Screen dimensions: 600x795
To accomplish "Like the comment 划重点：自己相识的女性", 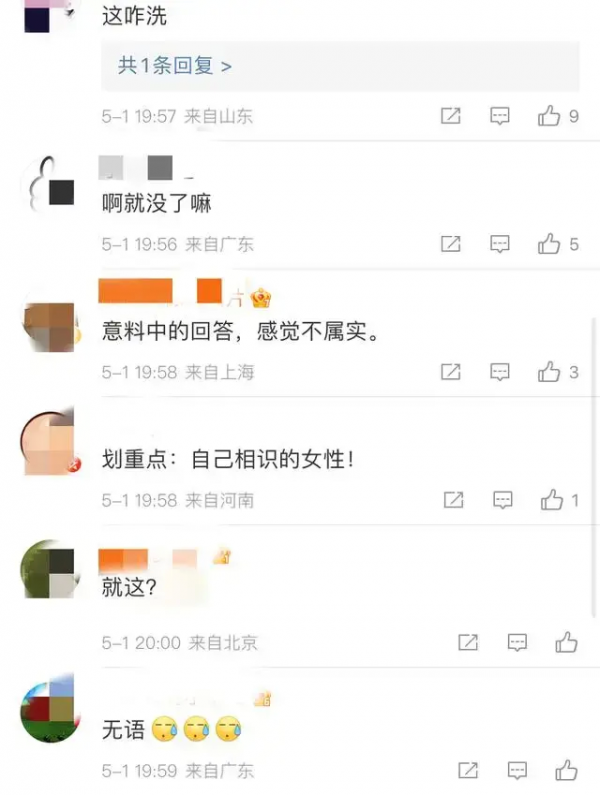I will 552,500.
